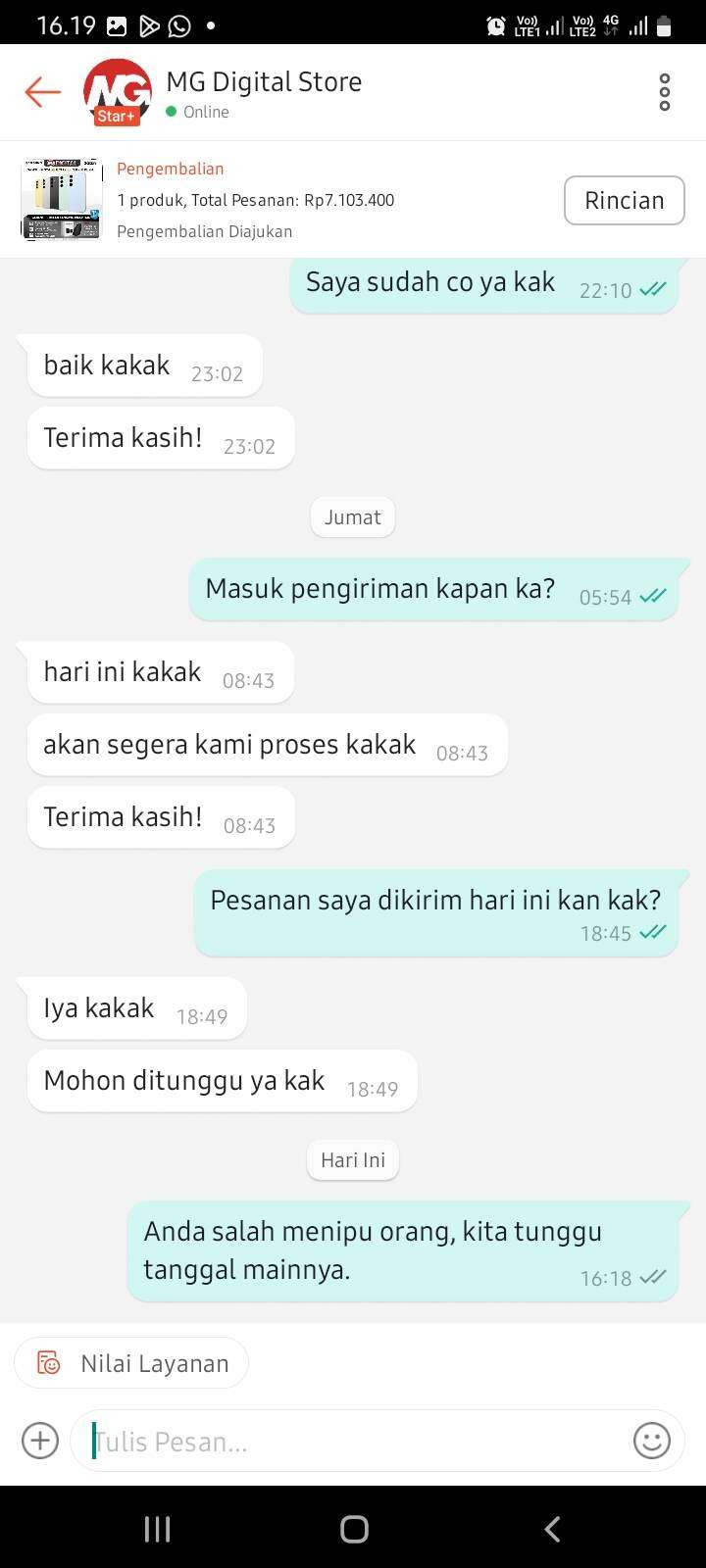Open the plus attachment menu
This screenshot has width=706, height=1568.
[x=40, y=1441]
